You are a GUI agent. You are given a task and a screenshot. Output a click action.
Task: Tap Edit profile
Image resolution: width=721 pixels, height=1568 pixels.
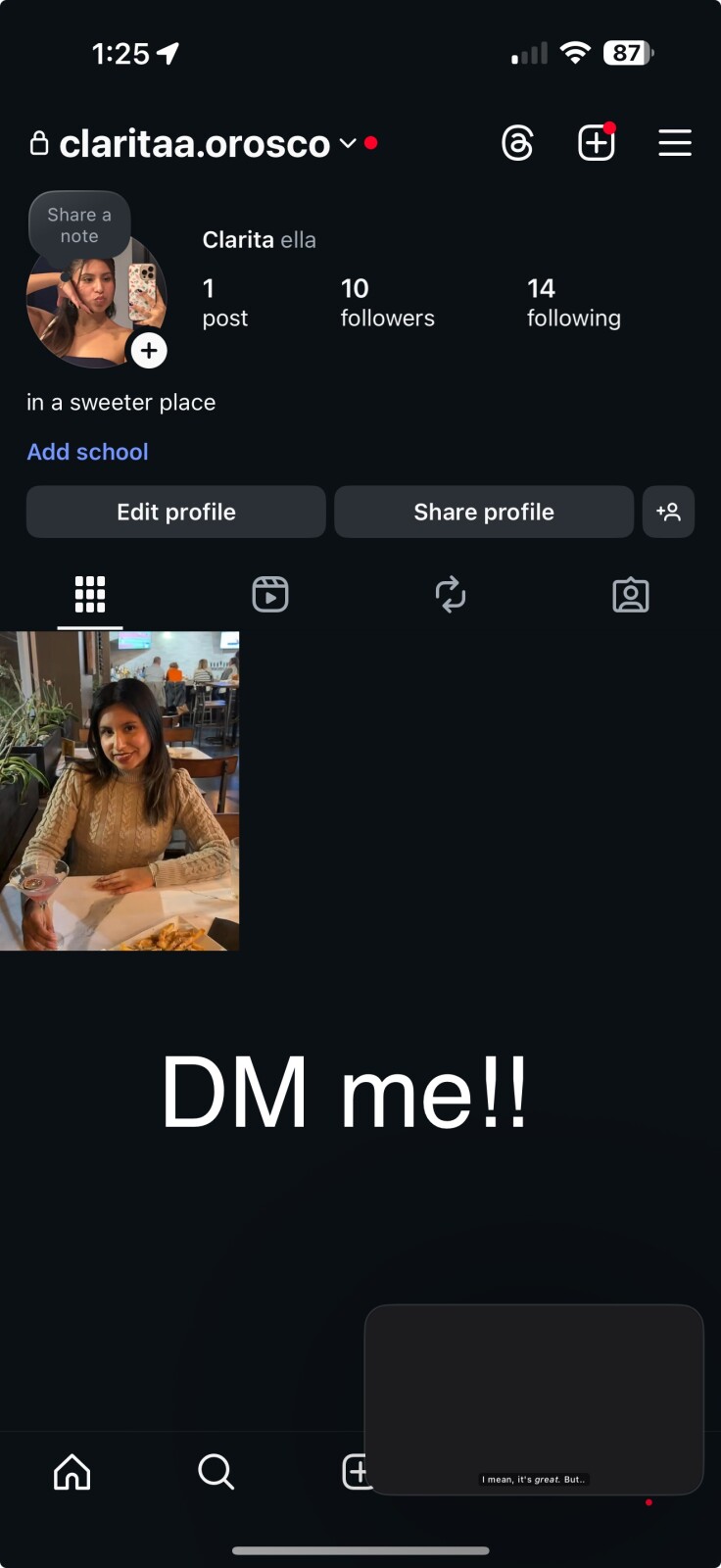pyautogui.click(x=176, y=512)
